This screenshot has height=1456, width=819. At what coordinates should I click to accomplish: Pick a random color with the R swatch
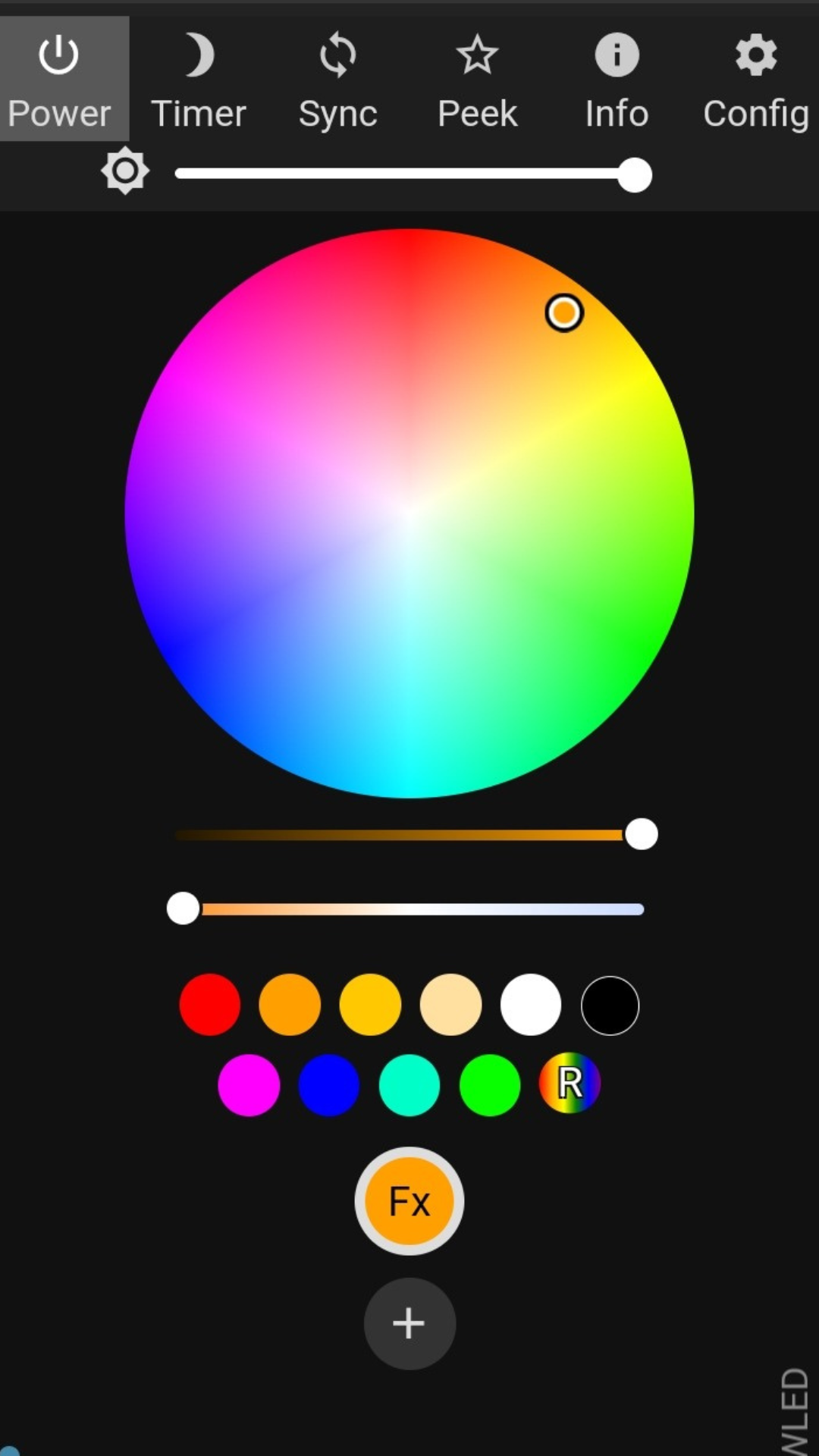coord(570,1084)
